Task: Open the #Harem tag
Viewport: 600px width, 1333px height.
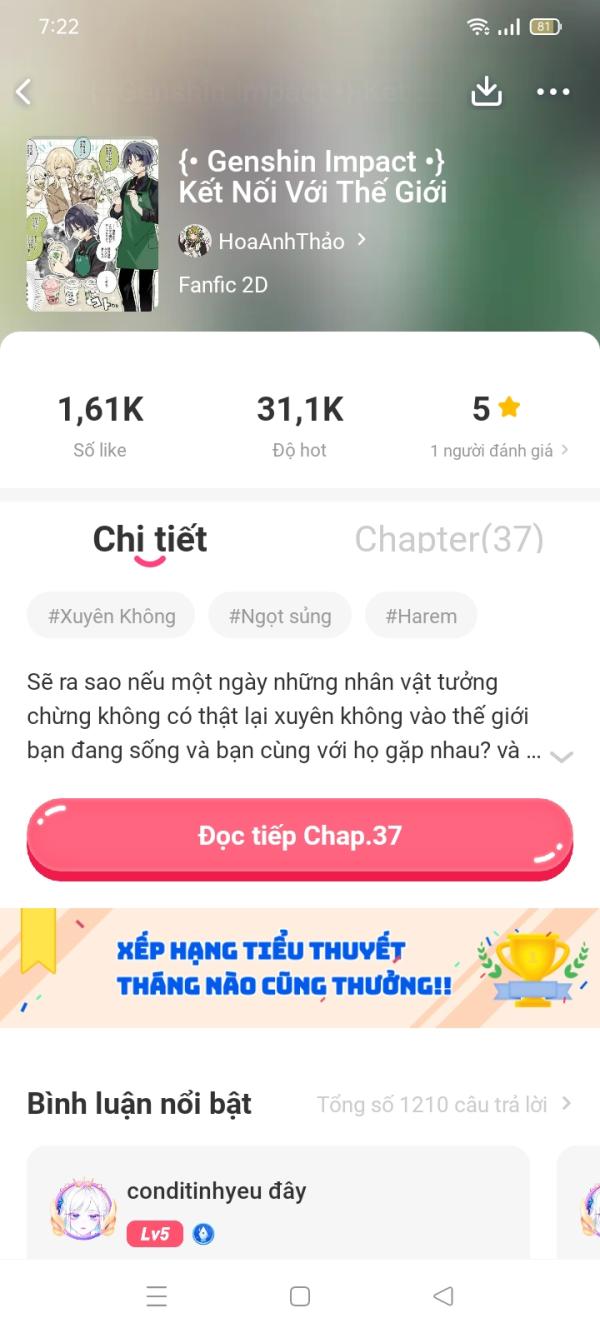Action: click(421, 616)
